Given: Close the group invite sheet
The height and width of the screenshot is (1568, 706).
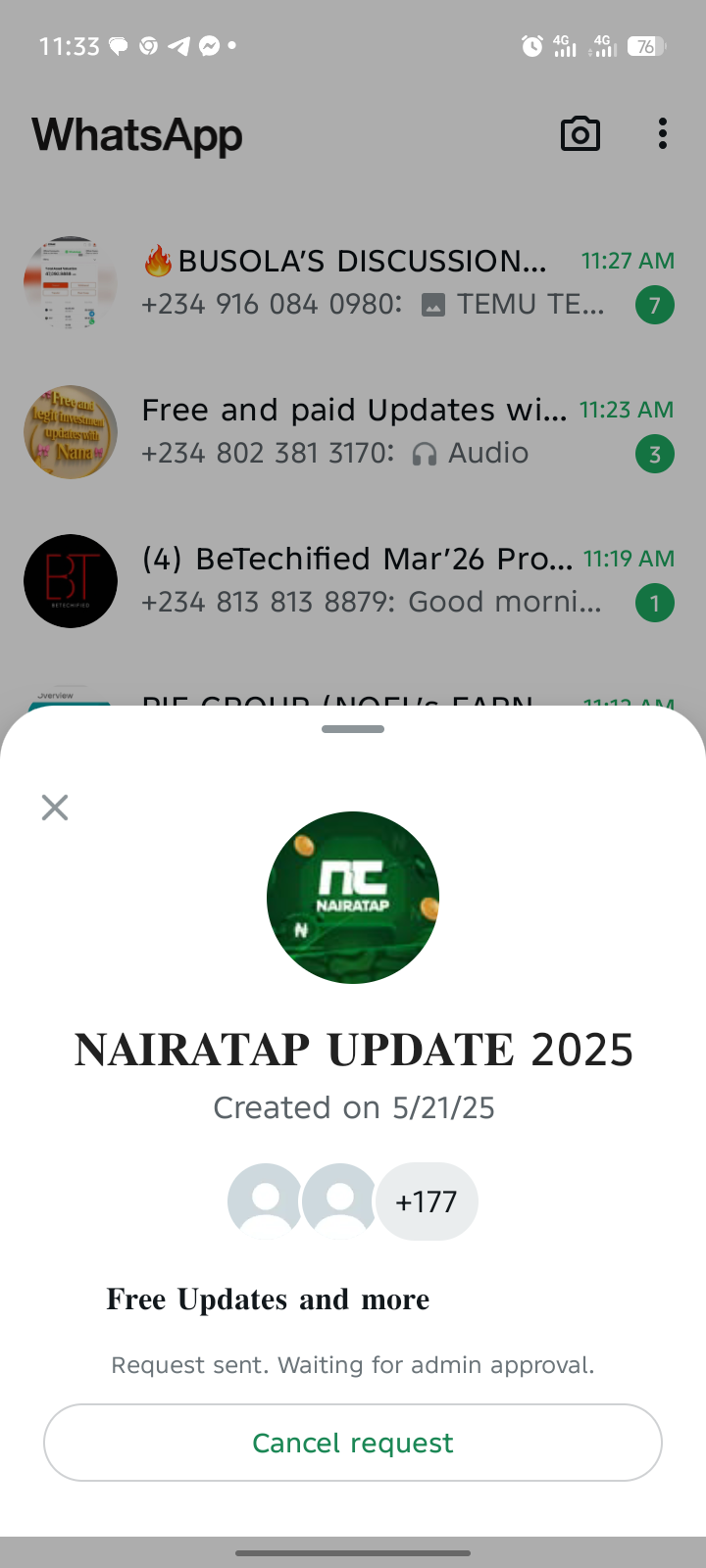Looking at the screenshot, I should 55,808.
